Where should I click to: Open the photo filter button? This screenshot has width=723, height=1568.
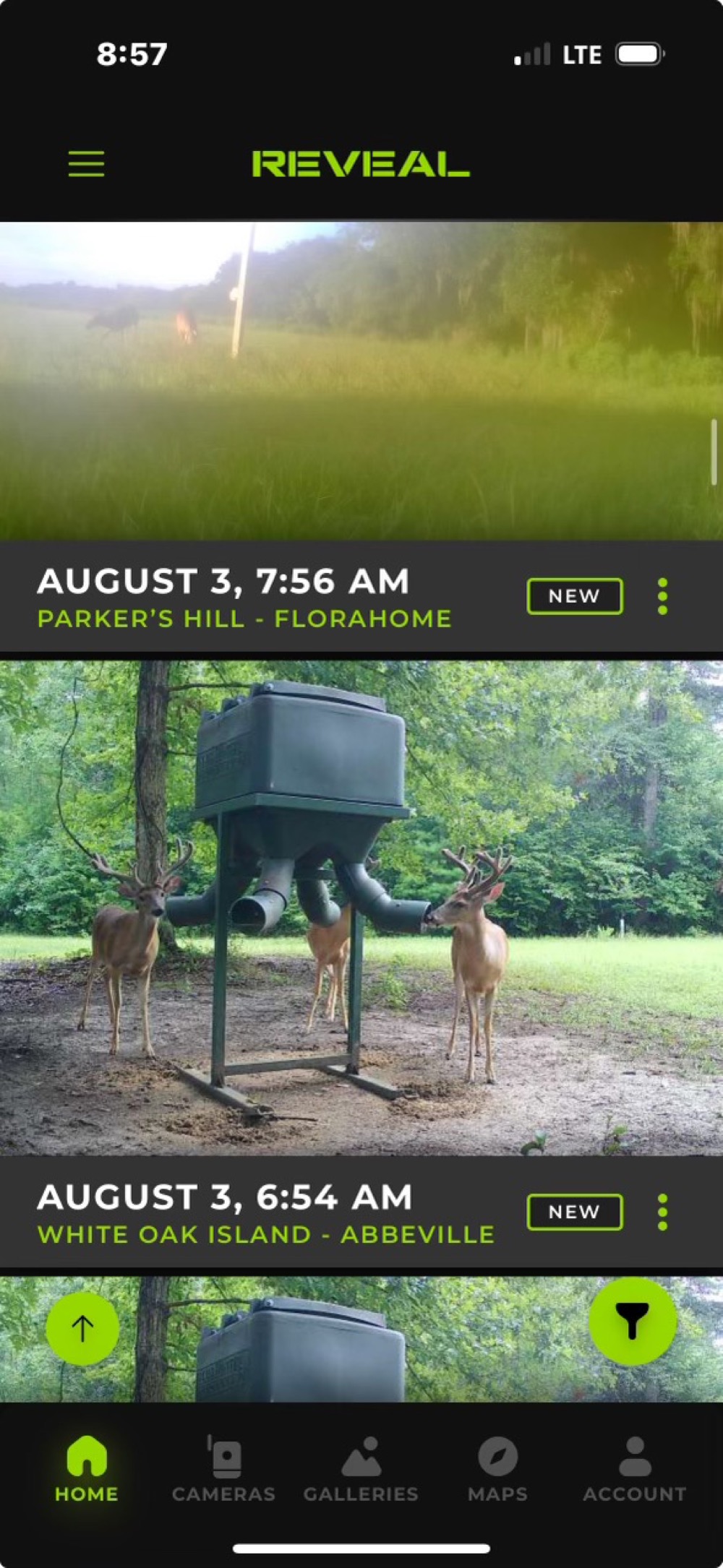click(x=633, y=1321)
